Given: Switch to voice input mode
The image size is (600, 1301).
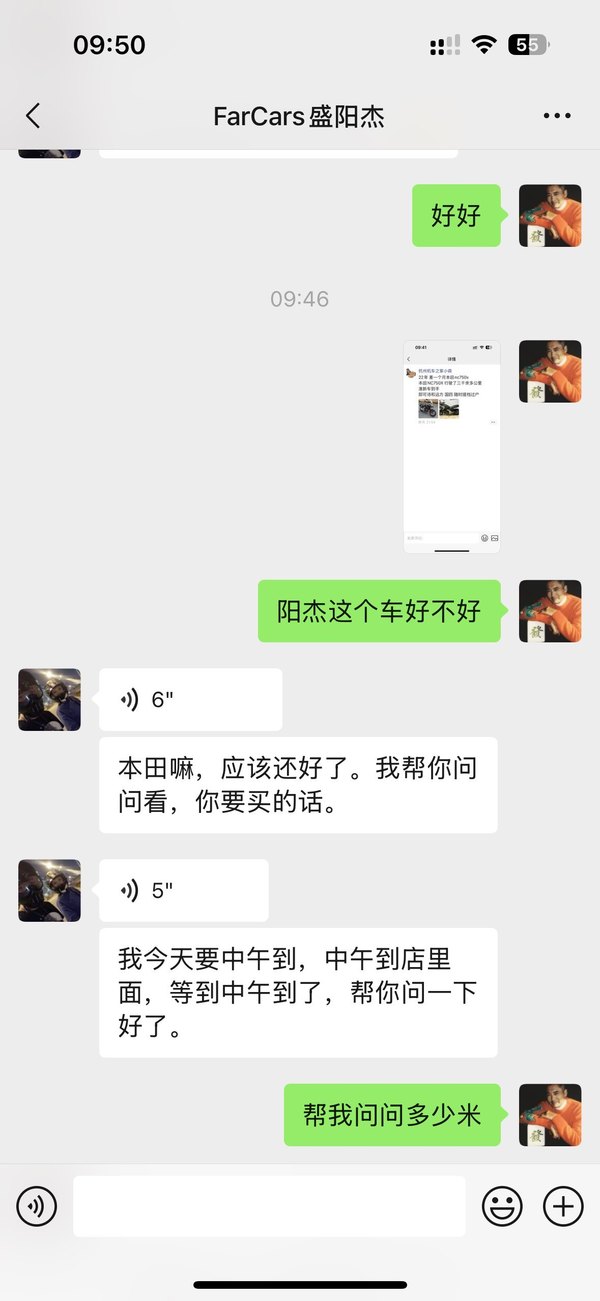Looking at the screenshot, I should tap(37, 1207).
